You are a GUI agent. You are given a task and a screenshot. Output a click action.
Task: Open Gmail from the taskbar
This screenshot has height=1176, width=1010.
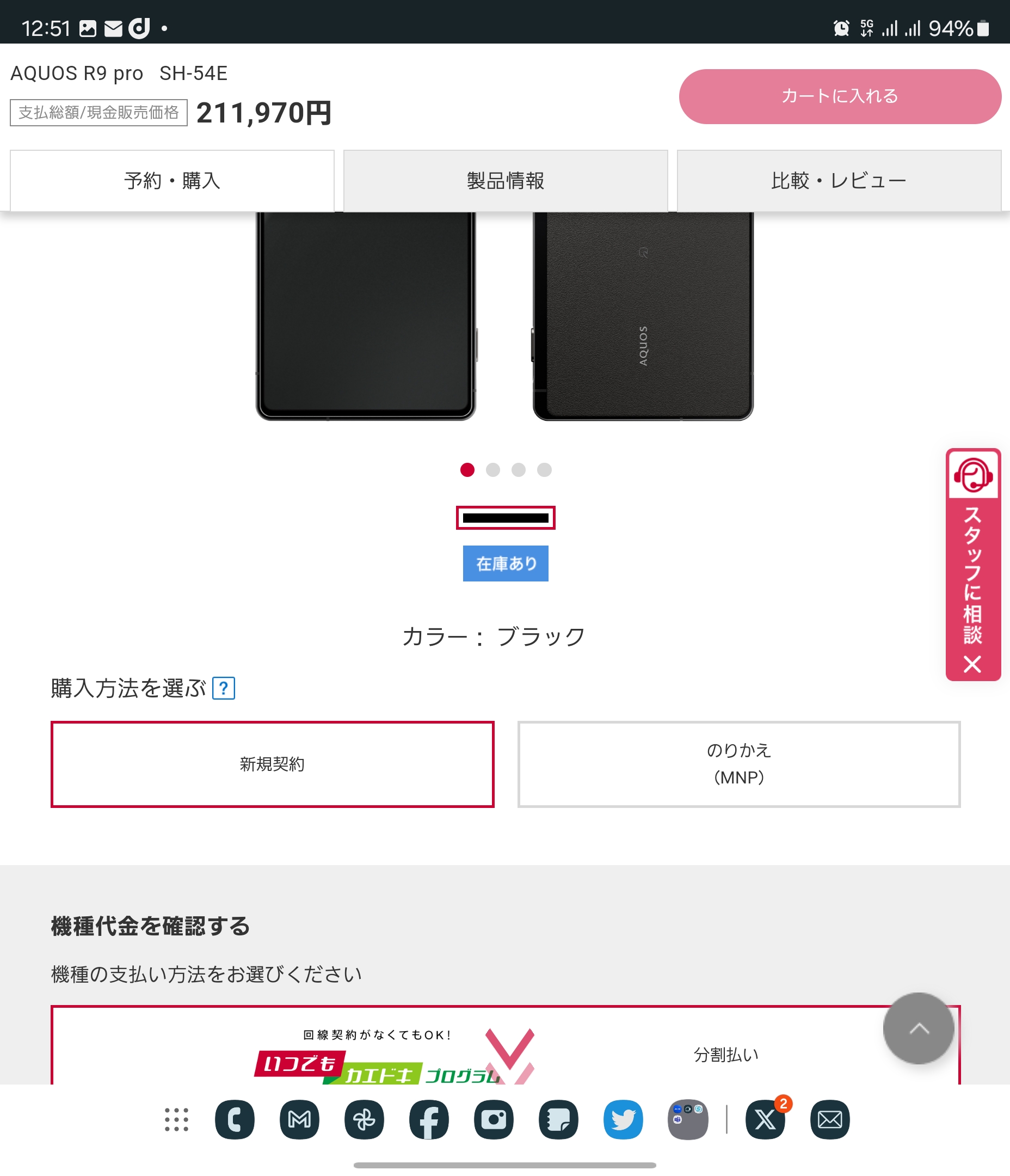point(299,1120)
